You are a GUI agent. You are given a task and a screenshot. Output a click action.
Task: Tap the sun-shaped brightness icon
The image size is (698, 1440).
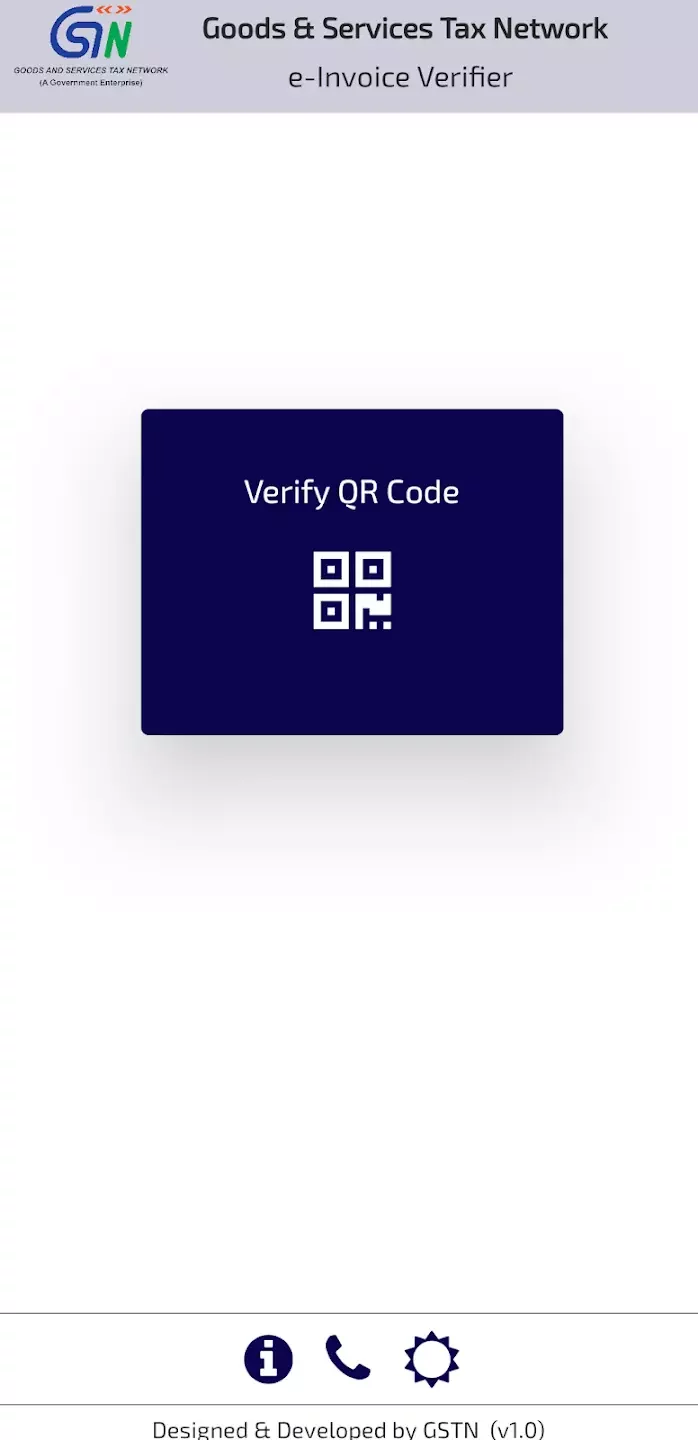tap(431, 1360)
